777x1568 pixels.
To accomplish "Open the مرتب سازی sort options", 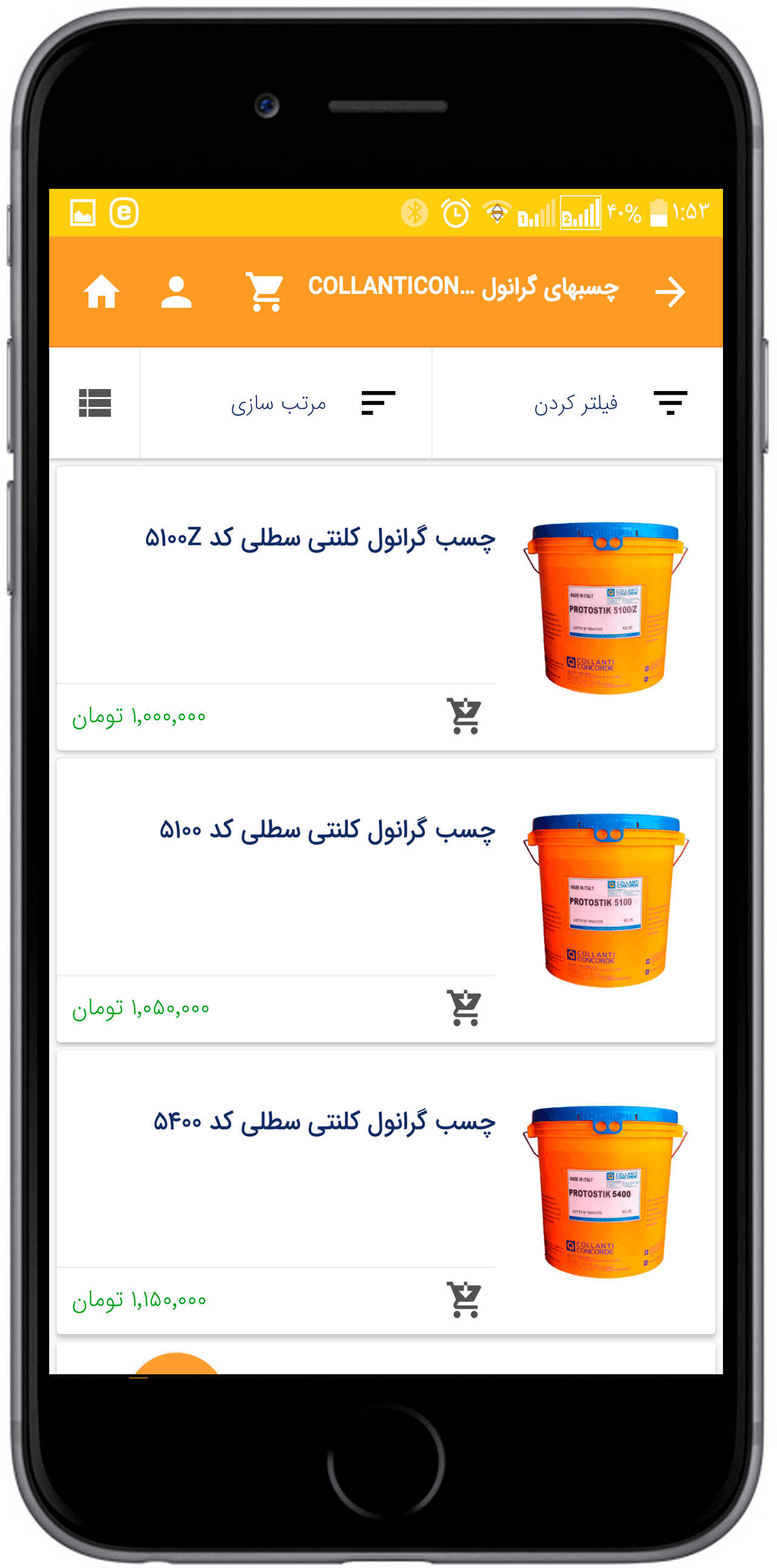I will [286, 403].
